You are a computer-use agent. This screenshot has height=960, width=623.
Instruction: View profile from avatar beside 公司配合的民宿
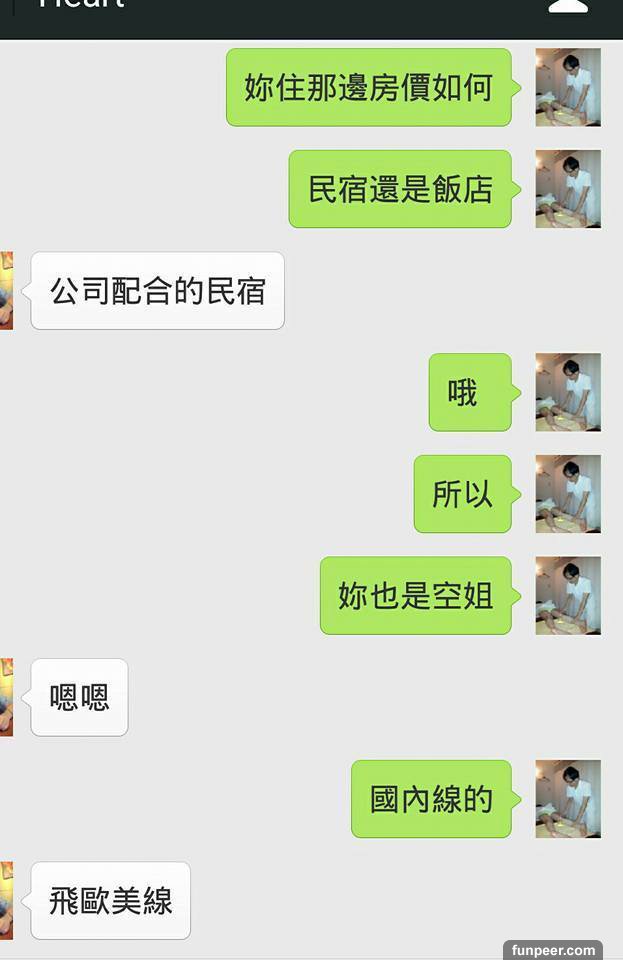[6, 291]
